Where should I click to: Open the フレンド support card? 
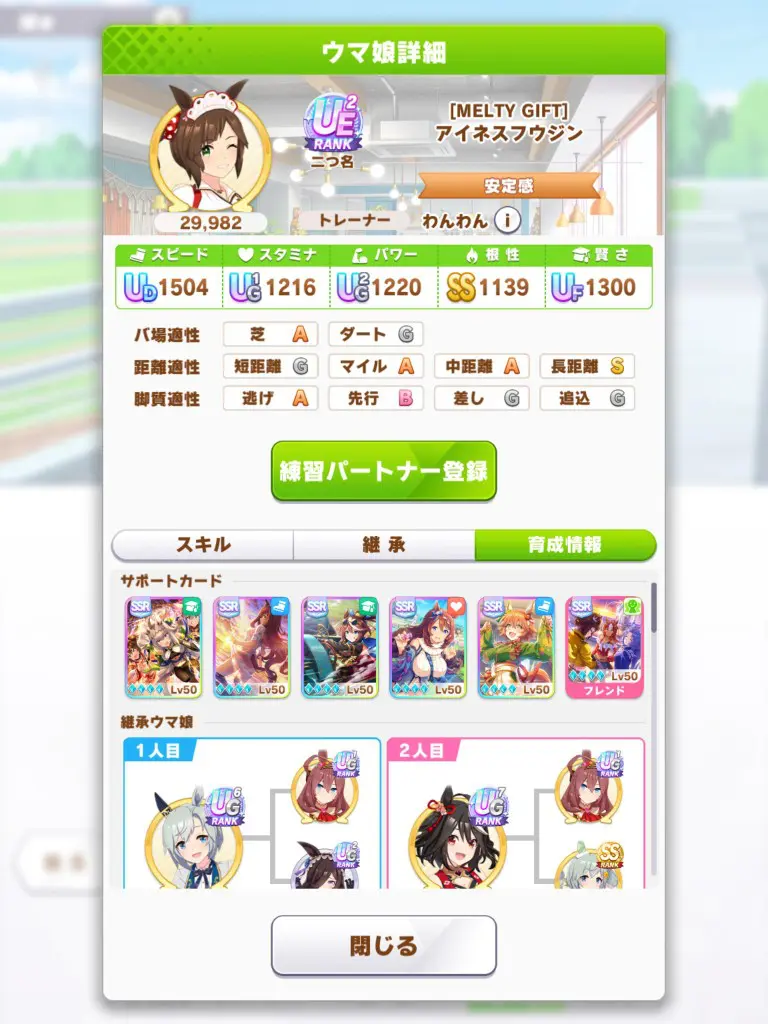point(604,647)
